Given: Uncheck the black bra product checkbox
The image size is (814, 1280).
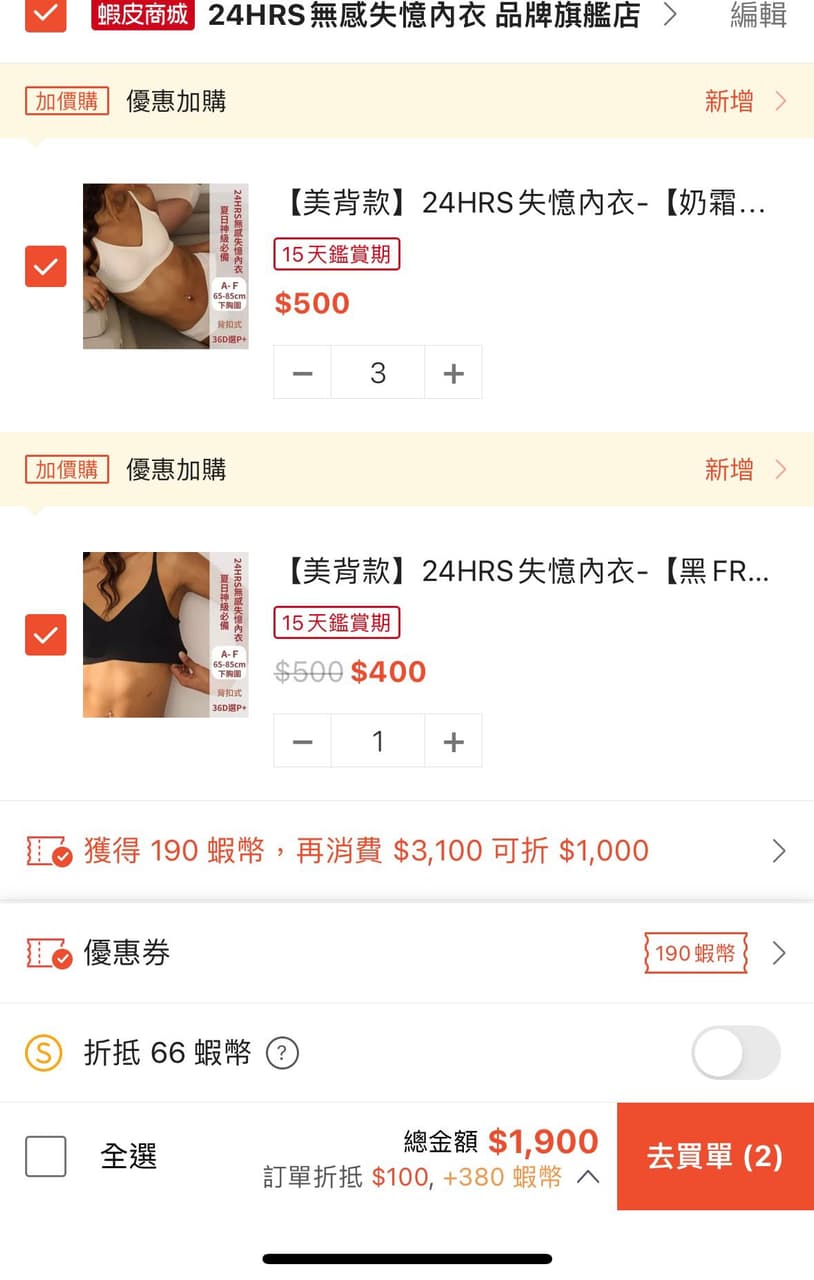Looking at the screenshot, I should 45,635.
